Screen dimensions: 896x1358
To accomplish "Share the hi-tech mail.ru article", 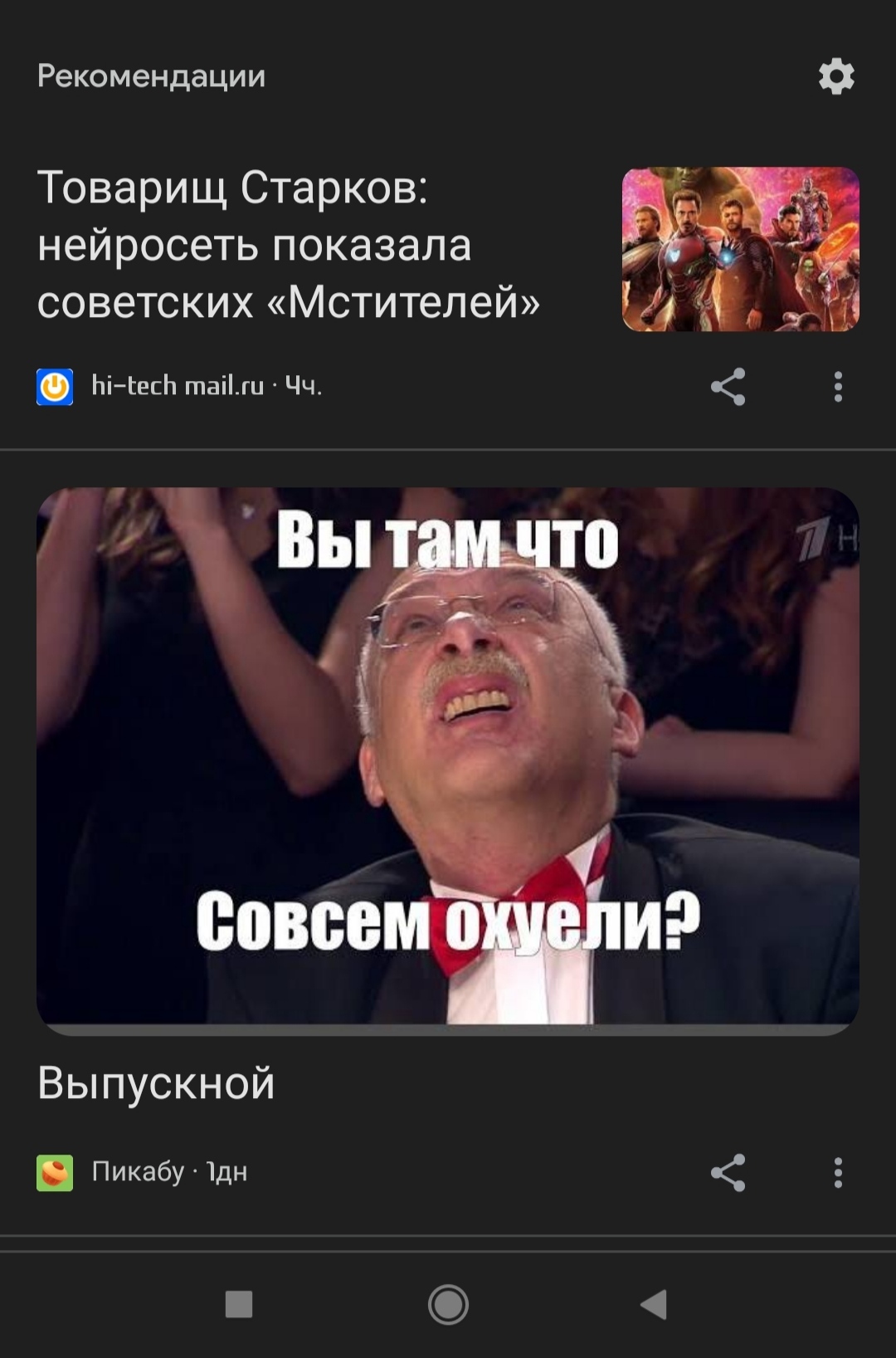I will (728, 387).
